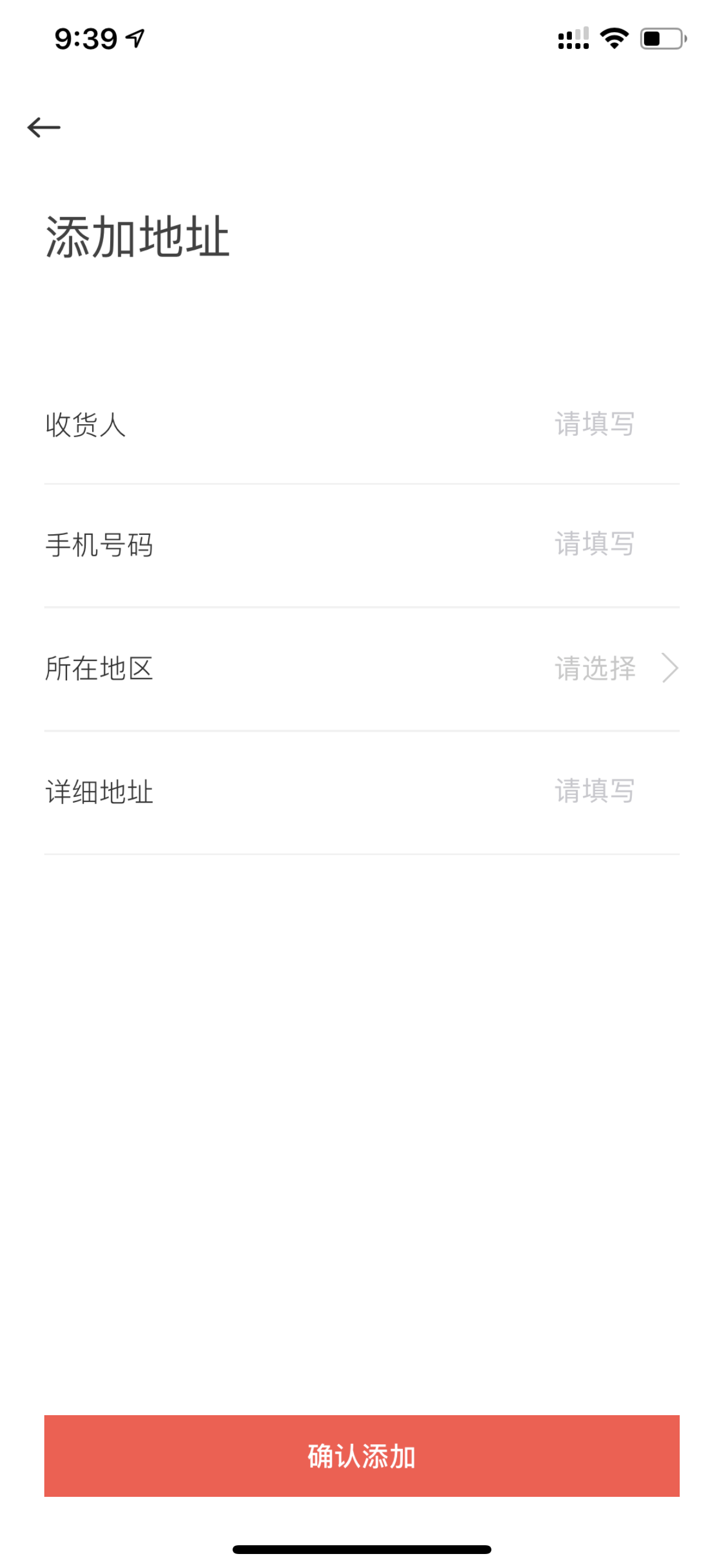Screen dimensions: 724x1568
Task: Enter the 详细地址 detailed address field
Action: 362,792
